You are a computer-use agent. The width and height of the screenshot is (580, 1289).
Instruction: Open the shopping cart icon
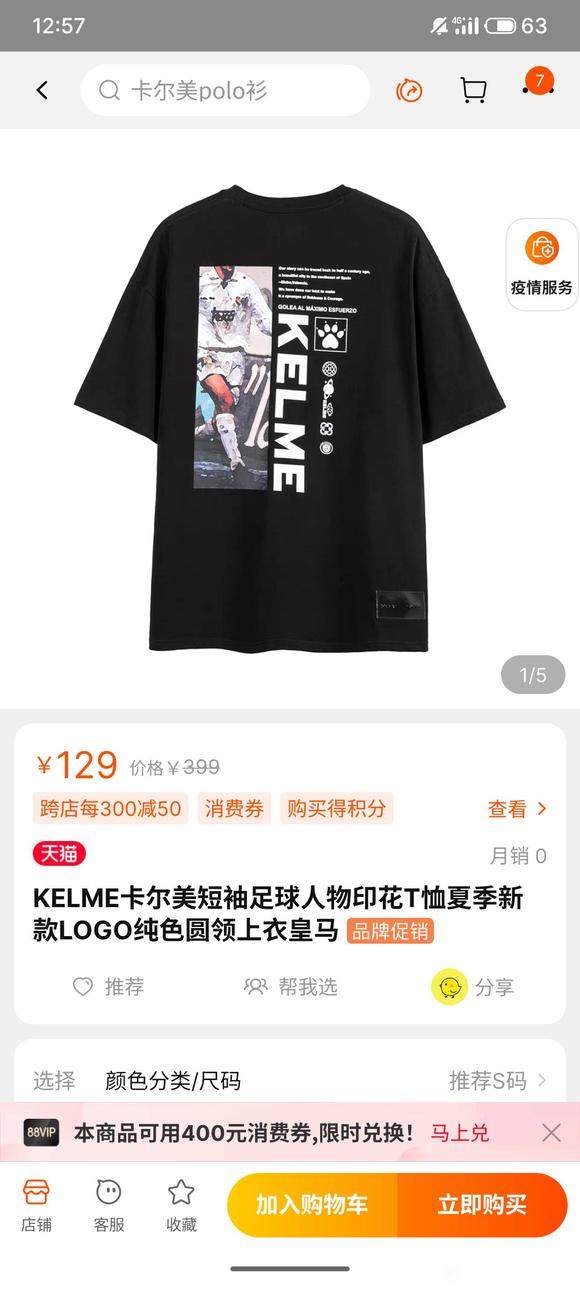[x=473, y=91]
